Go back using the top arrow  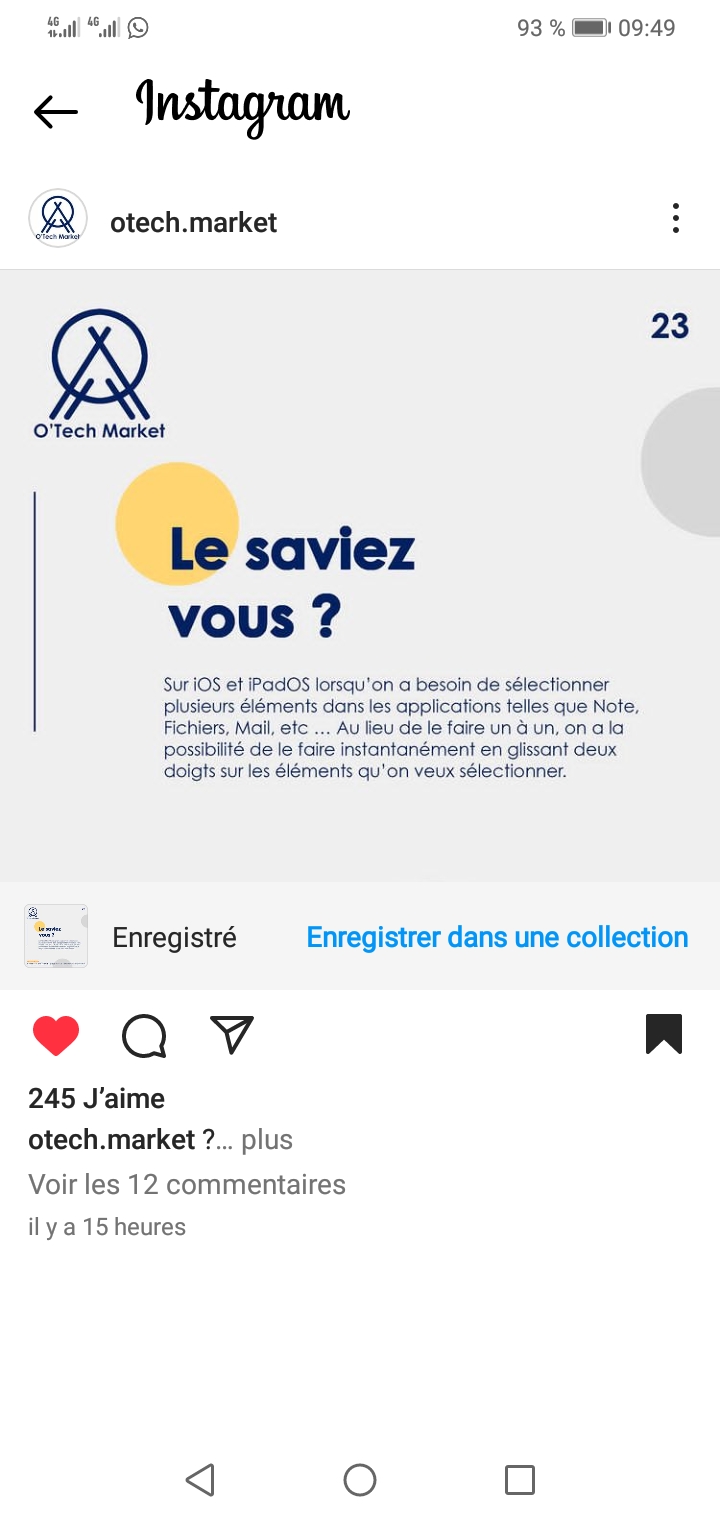pyautogui.click(x=55, y=112)
